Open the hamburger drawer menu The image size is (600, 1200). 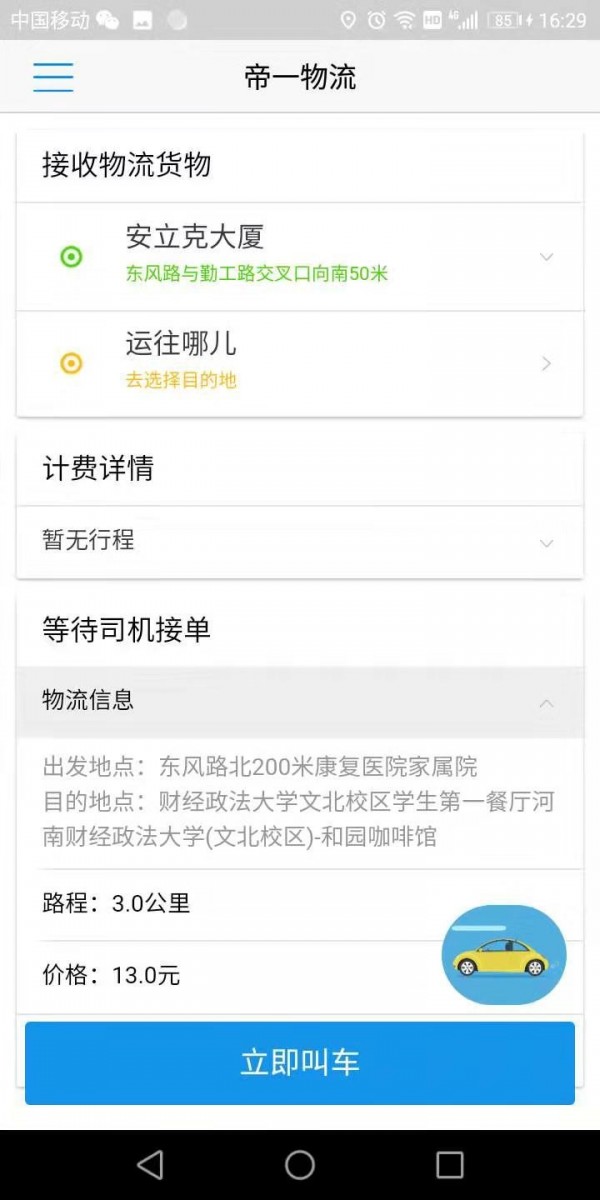(x=53, y=77)
